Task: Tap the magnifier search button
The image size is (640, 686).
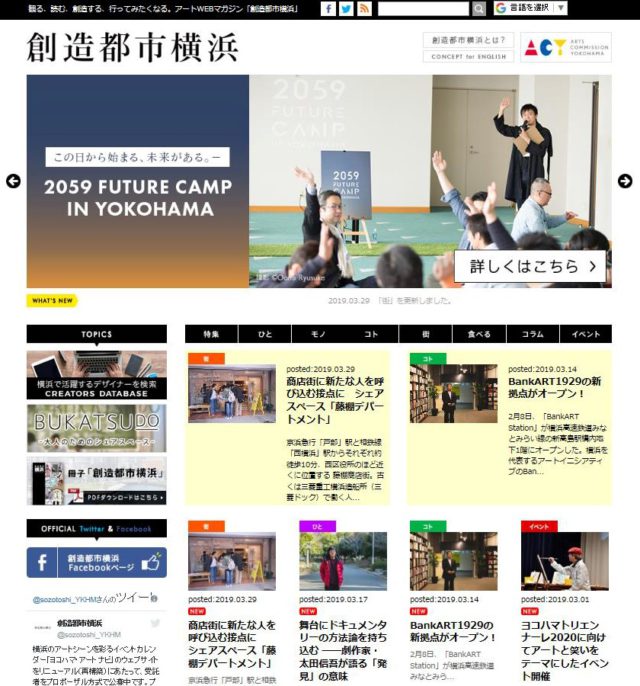Action: coord(479,8)
